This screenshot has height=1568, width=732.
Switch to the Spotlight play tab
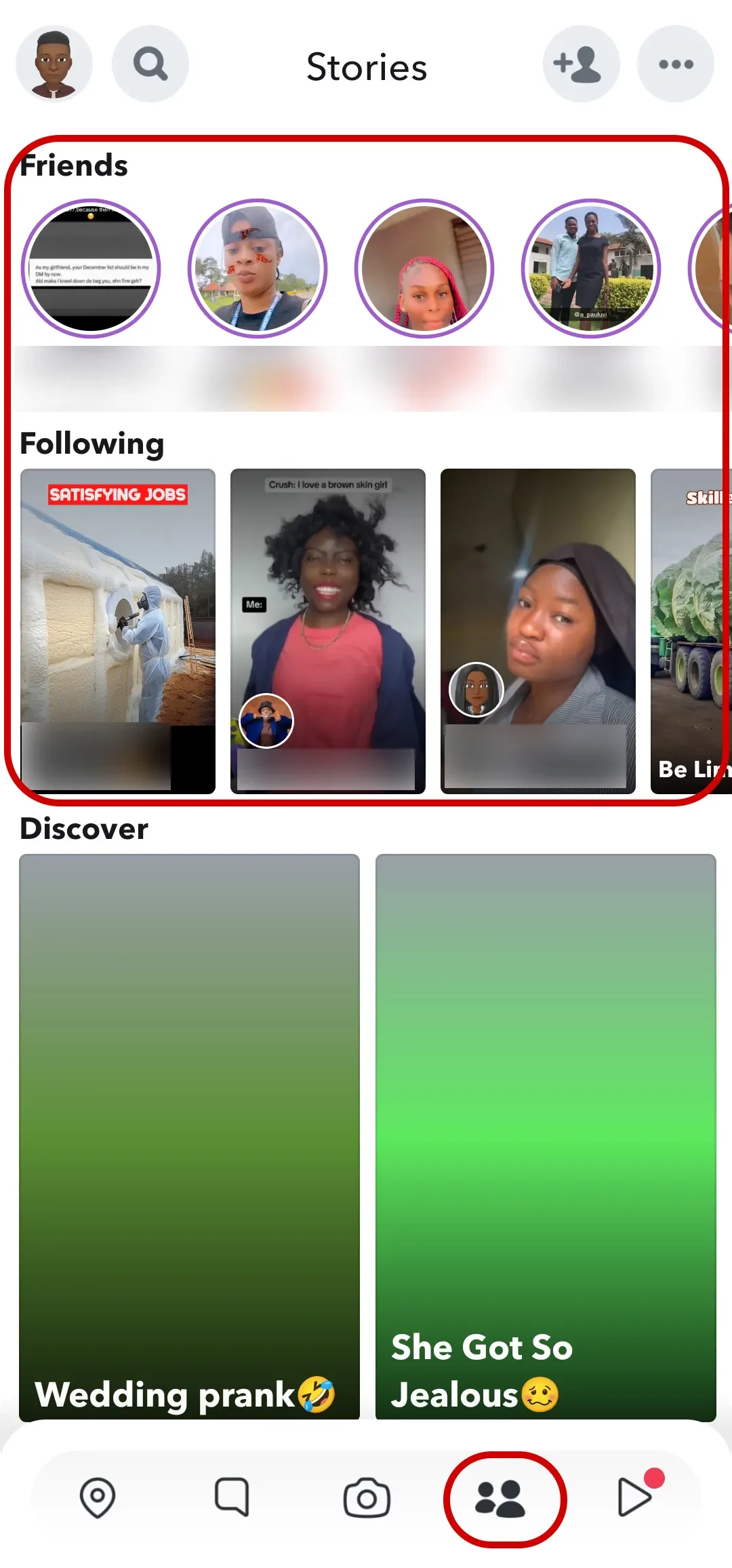coord(635,1497)
